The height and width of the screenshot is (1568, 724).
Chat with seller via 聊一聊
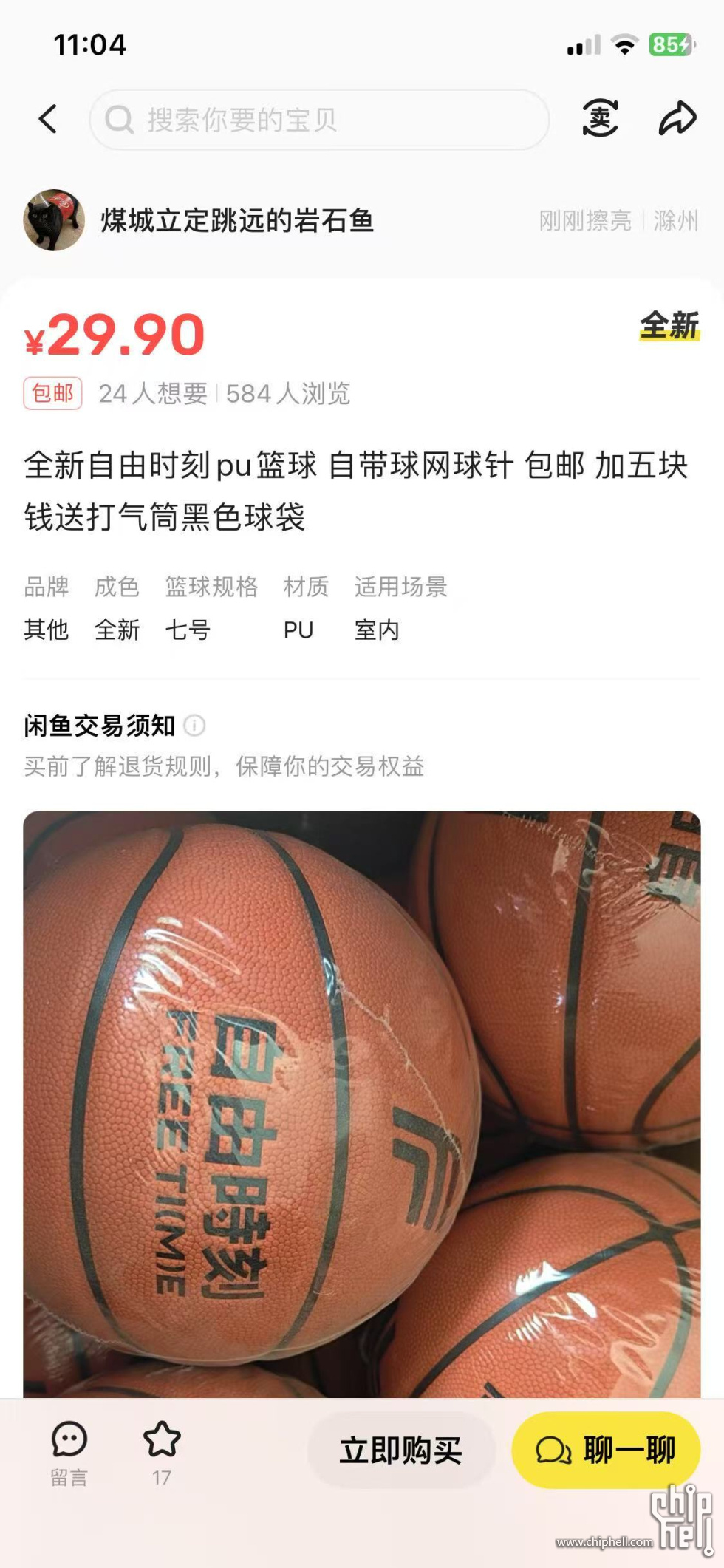click(606, 1450)
